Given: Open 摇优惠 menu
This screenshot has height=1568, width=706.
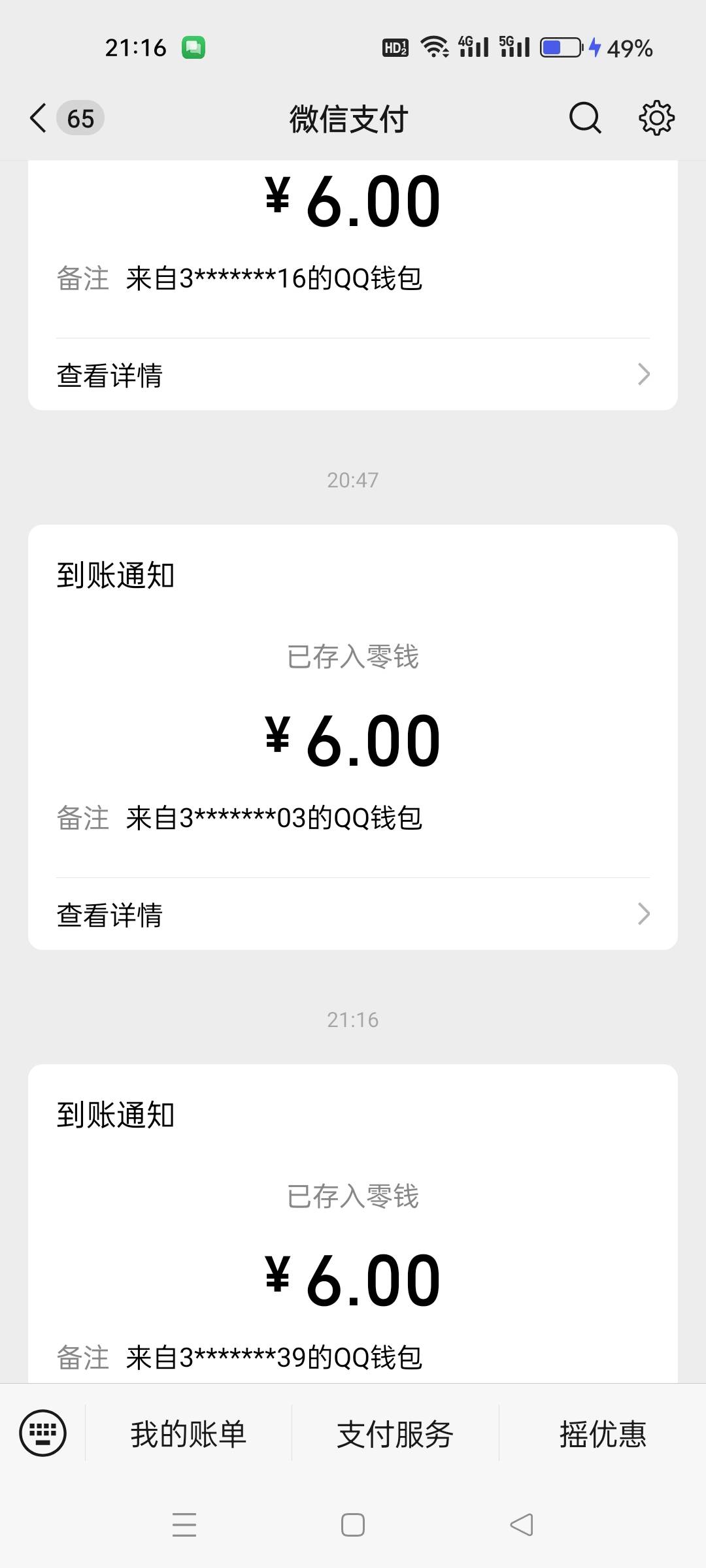Looking at the screenshot, I should click(602, 1434).
